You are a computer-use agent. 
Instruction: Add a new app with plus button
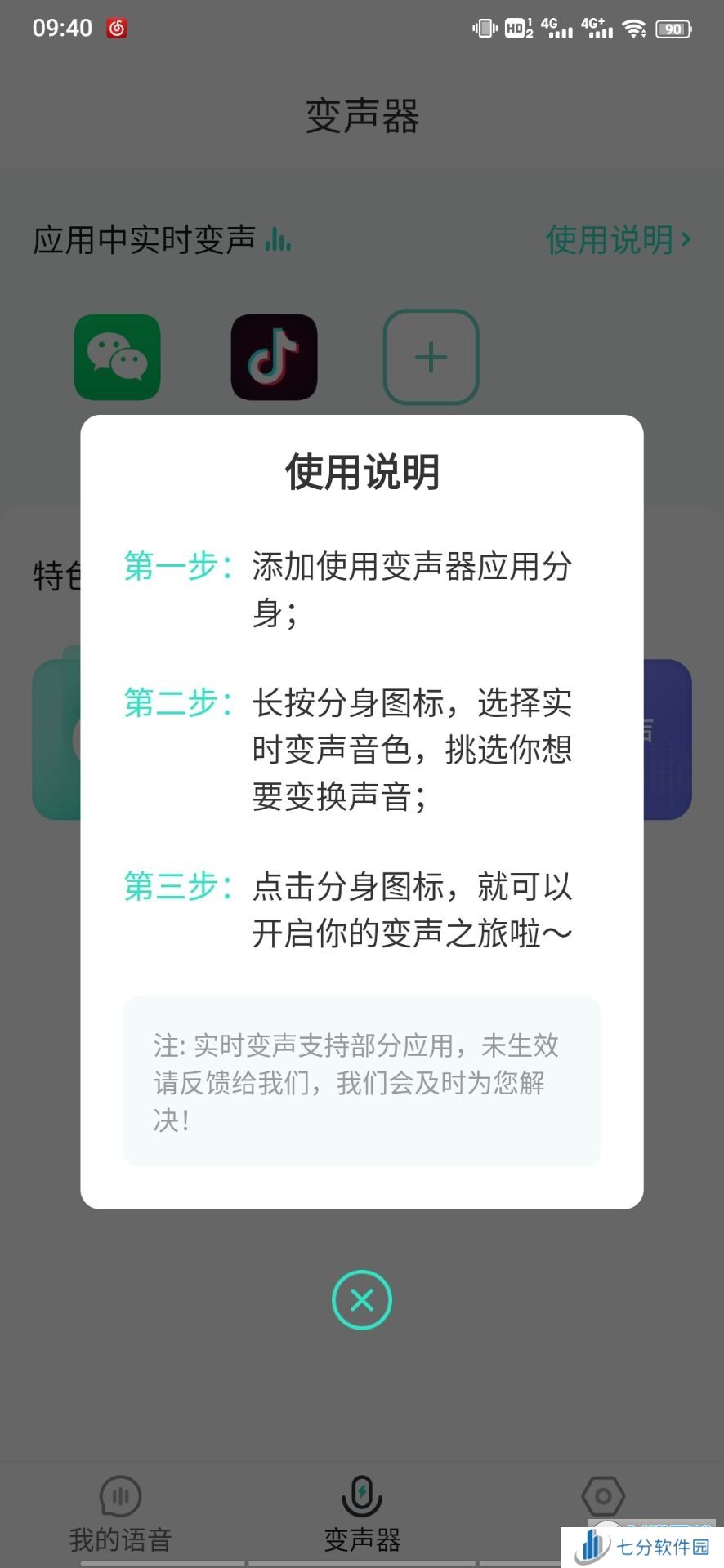pos(431,357)
